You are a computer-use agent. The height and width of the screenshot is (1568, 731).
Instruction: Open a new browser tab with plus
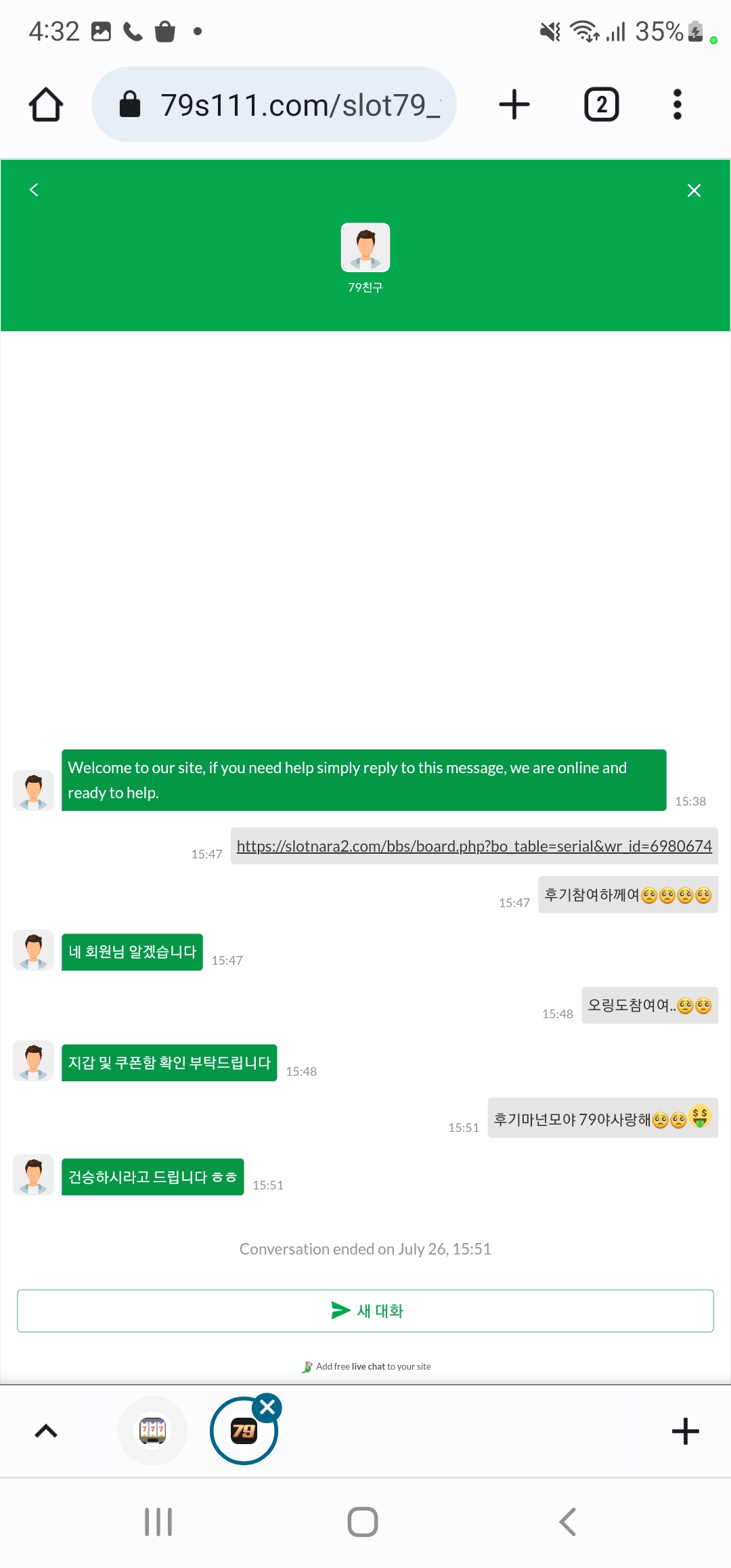click(514, 104)
